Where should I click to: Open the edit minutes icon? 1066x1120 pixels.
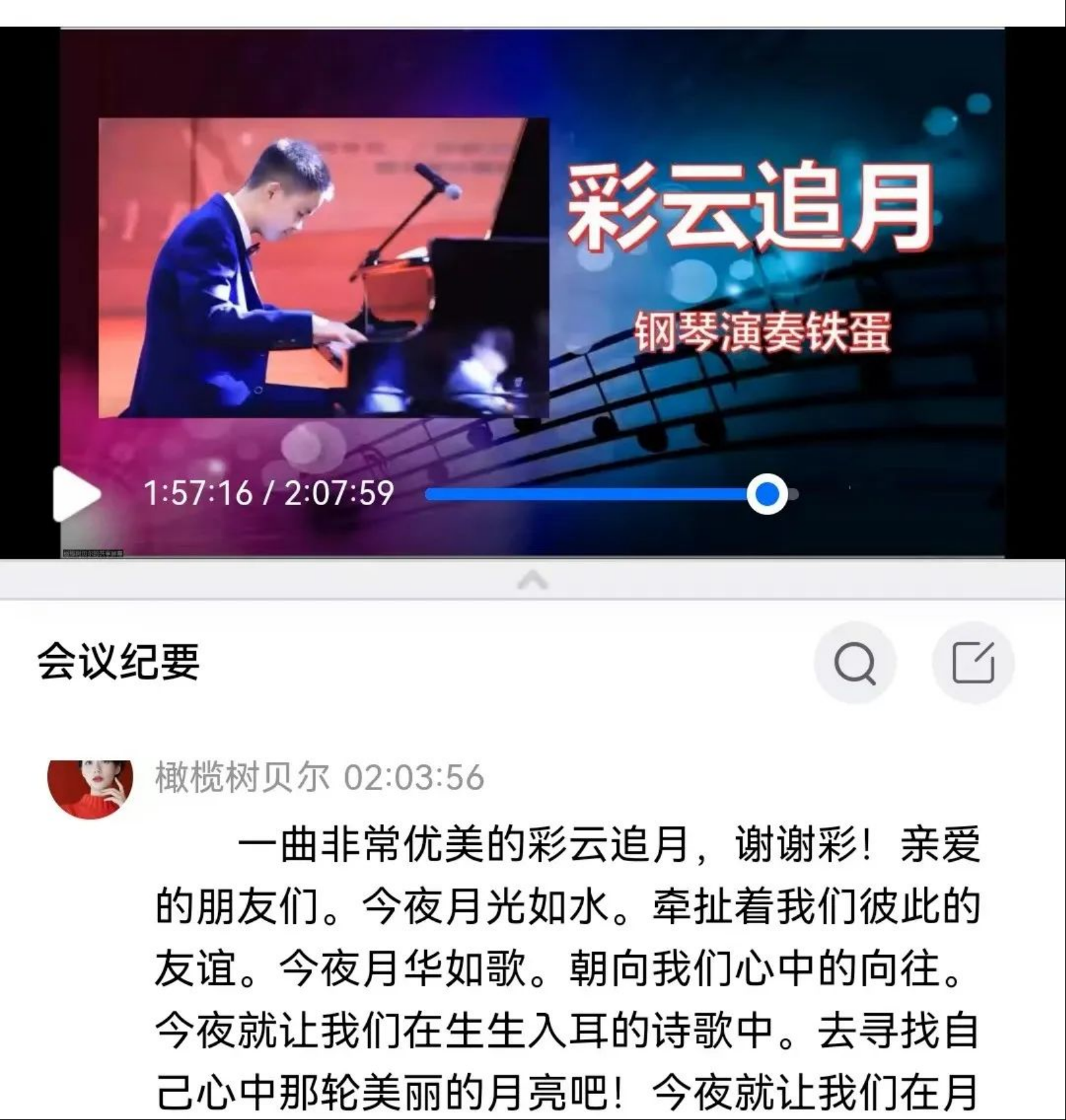(x=973, y=662)
